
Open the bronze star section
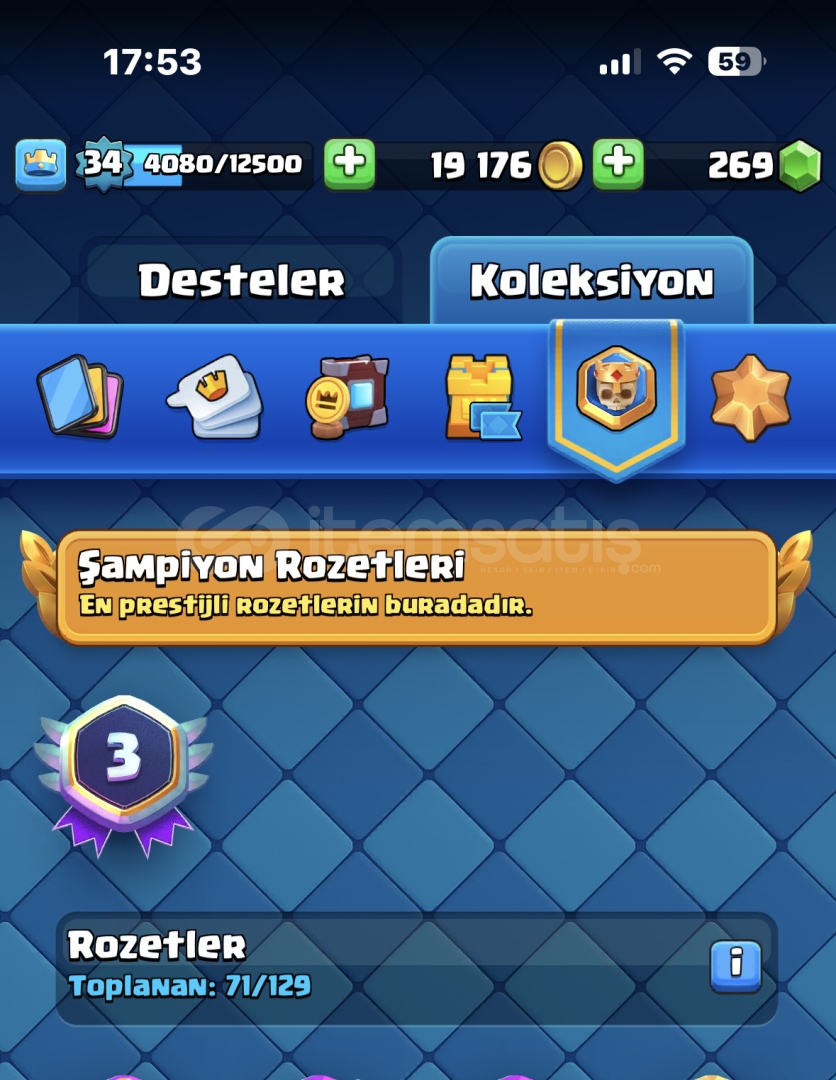[x=751, y=397]
